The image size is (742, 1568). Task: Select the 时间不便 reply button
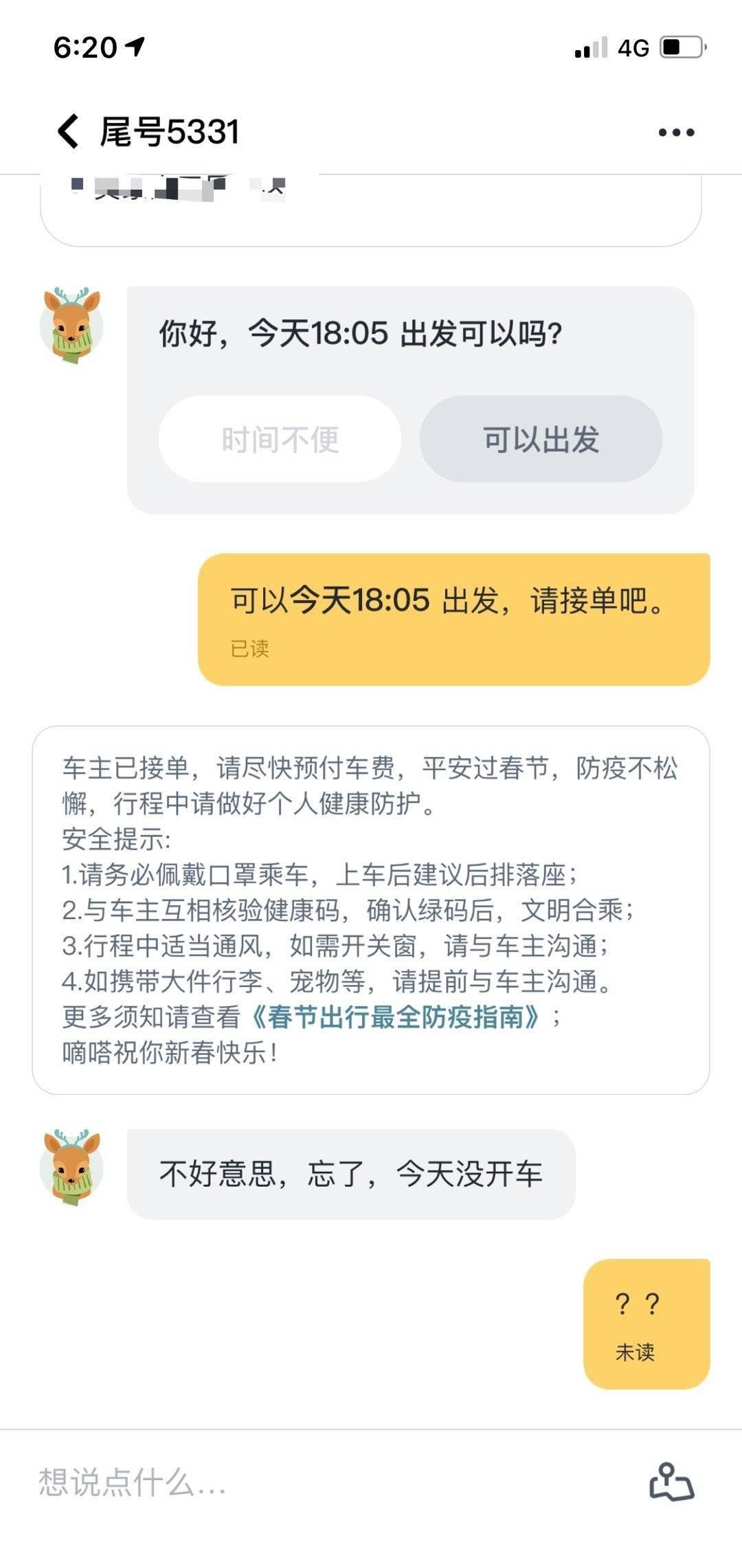tap(280, 440)
